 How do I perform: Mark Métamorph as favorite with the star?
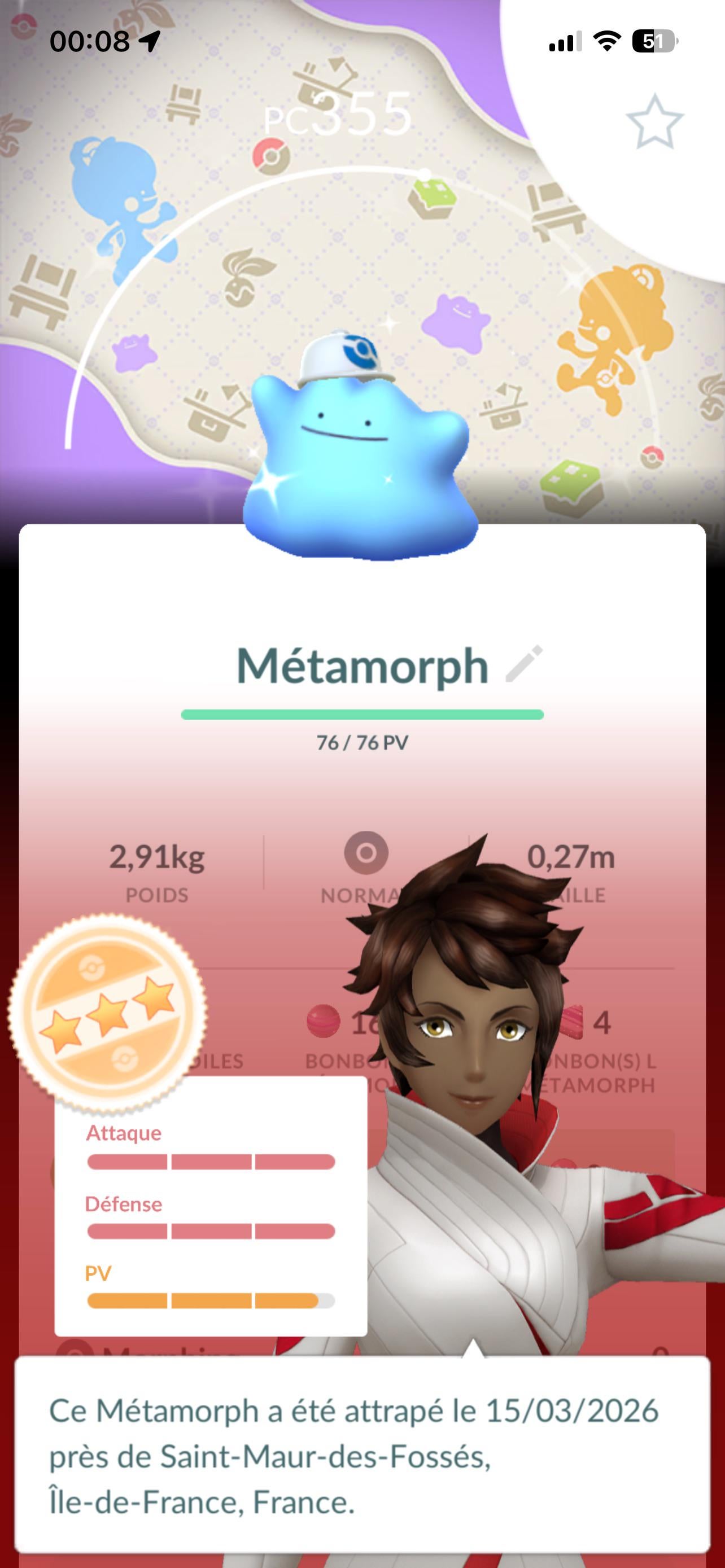654,122
